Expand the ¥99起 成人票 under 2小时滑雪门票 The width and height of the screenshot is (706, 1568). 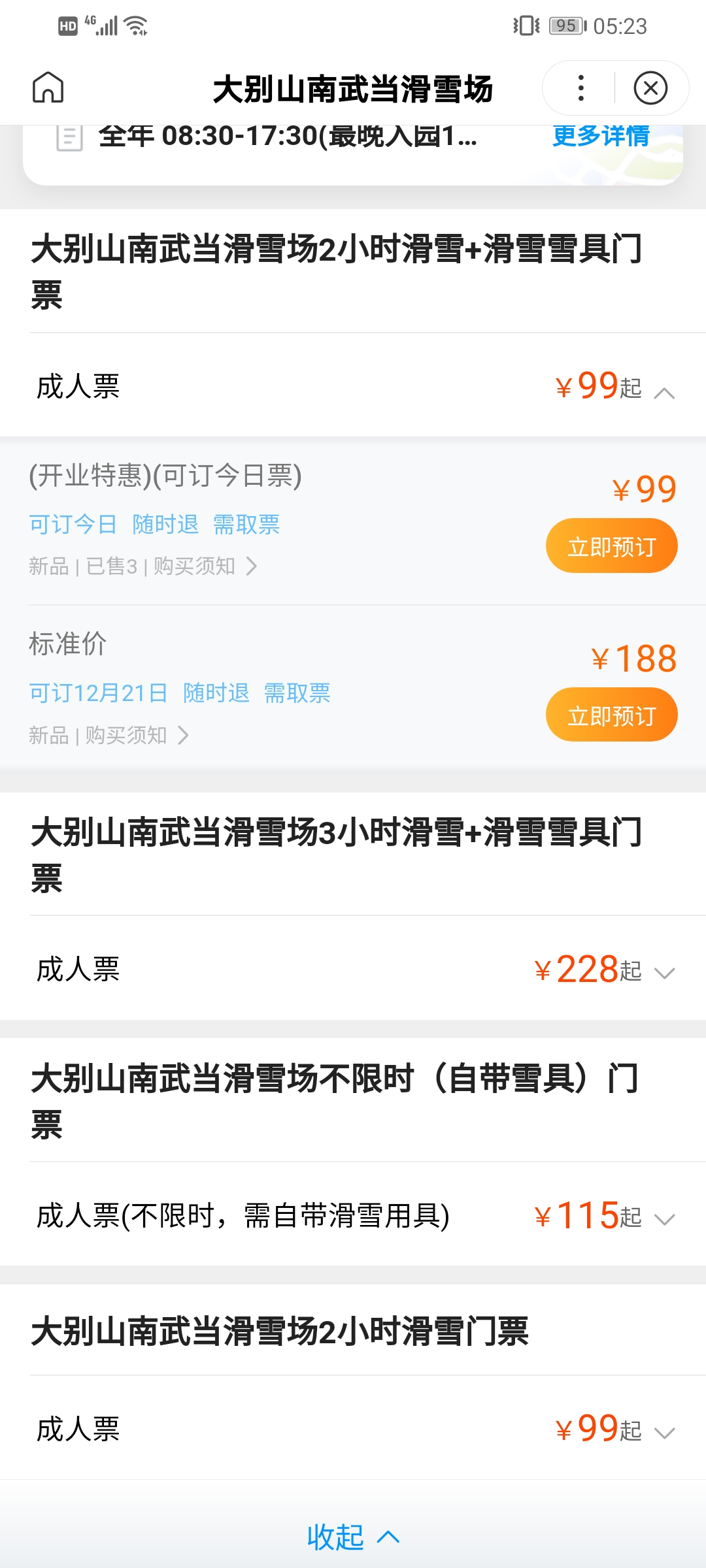click(353, 1429)
